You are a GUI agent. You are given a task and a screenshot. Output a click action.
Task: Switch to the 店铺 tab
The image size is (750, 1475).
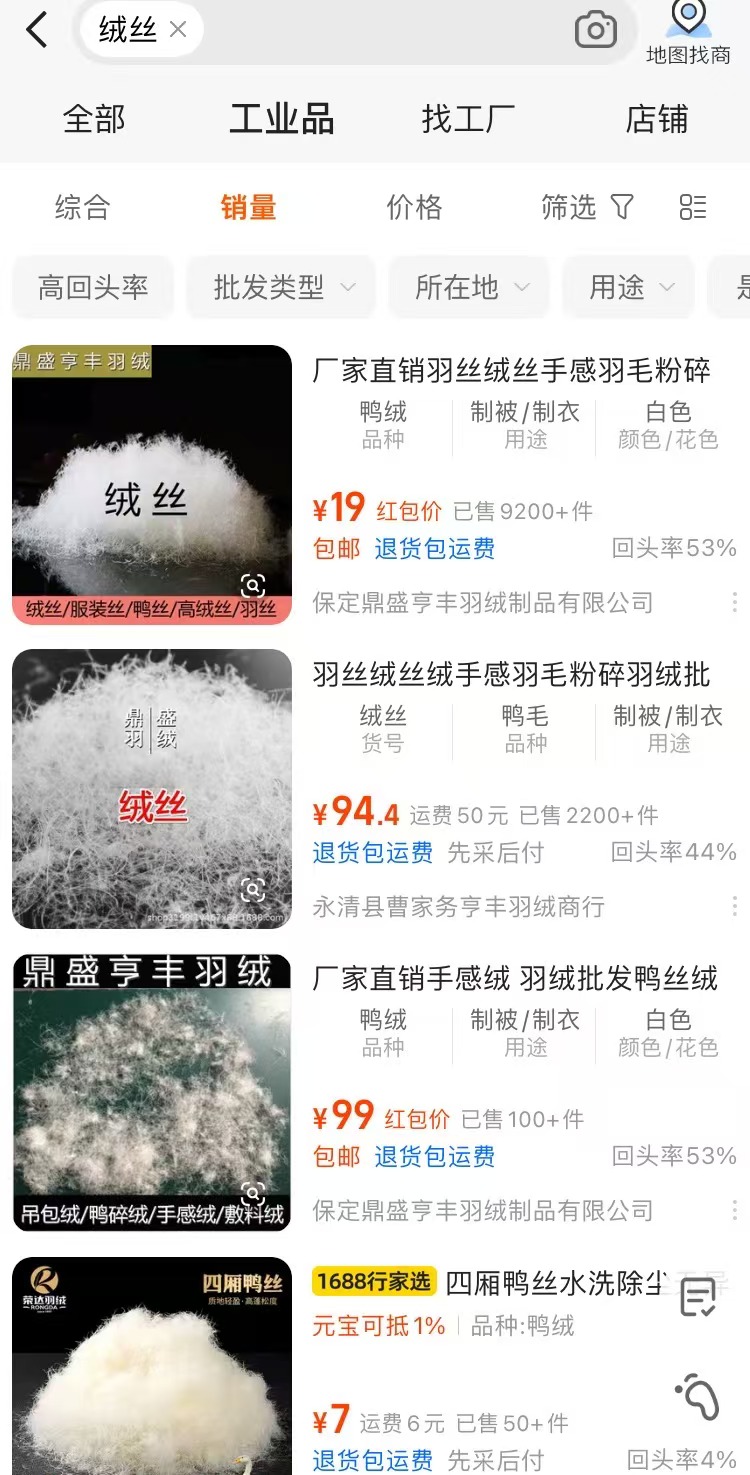click(x=657, y=119)
